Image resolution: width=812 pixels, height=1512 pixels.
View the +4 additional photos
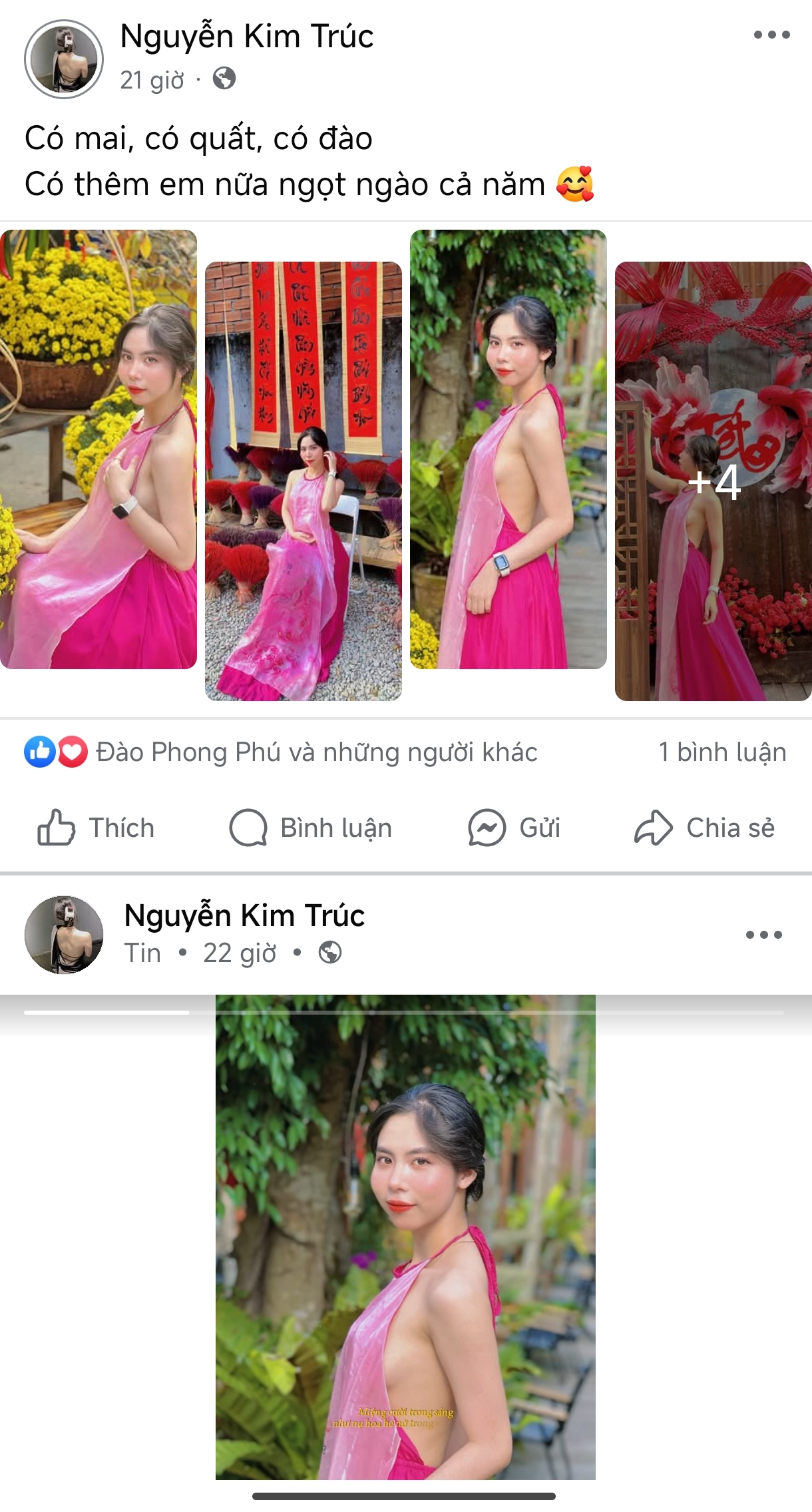coord(713,481)
